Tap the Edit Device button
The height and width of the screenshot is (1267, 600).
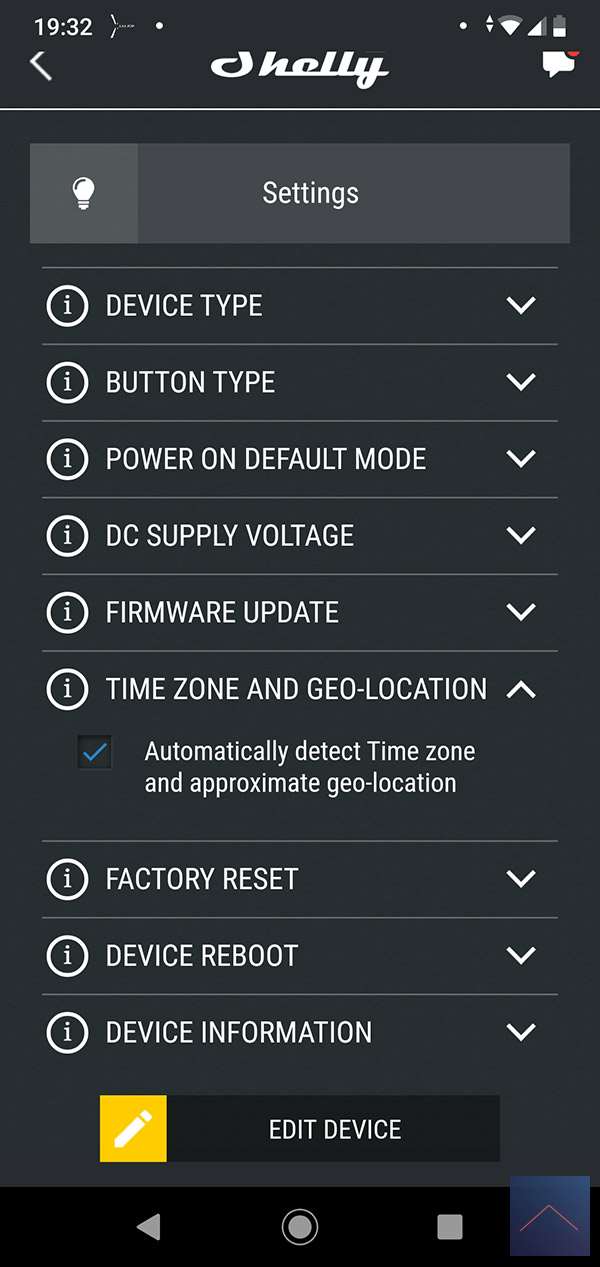pyautogui.click(x=300, y=1129)
